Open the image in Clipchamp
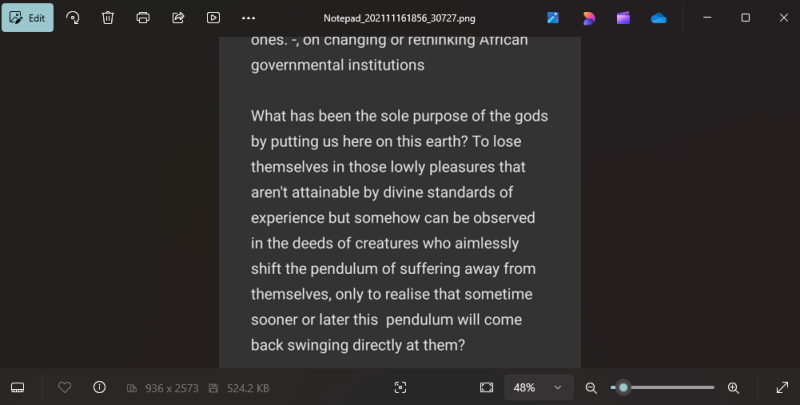This screenshot has width=800, height=405. [623, 18]
